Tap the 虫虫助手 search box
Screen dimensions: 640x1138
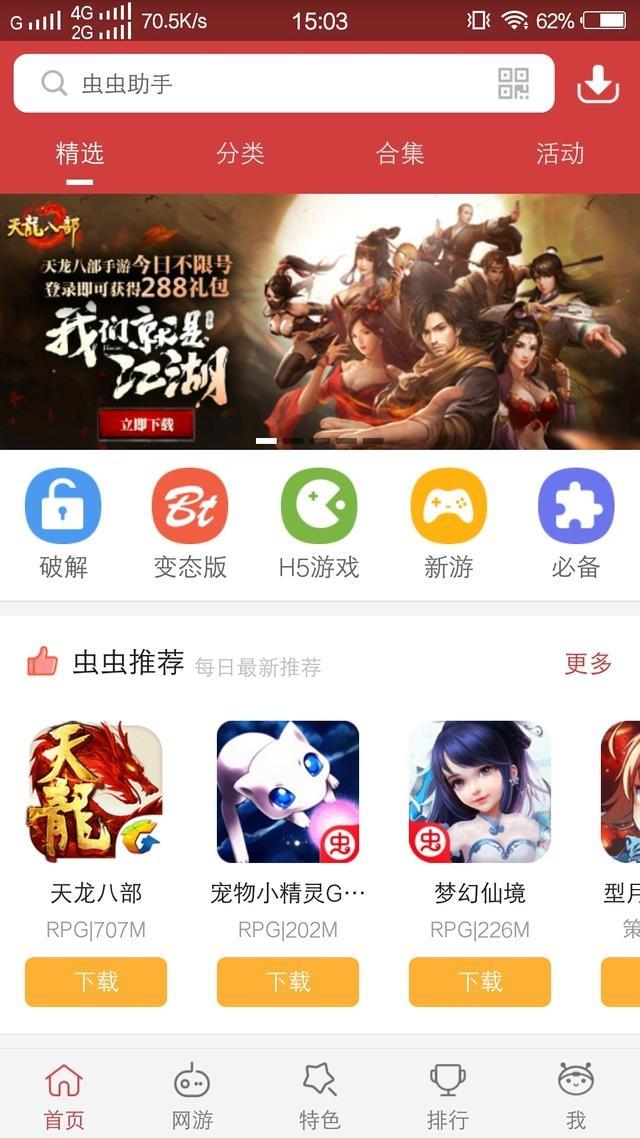point(260,84)
